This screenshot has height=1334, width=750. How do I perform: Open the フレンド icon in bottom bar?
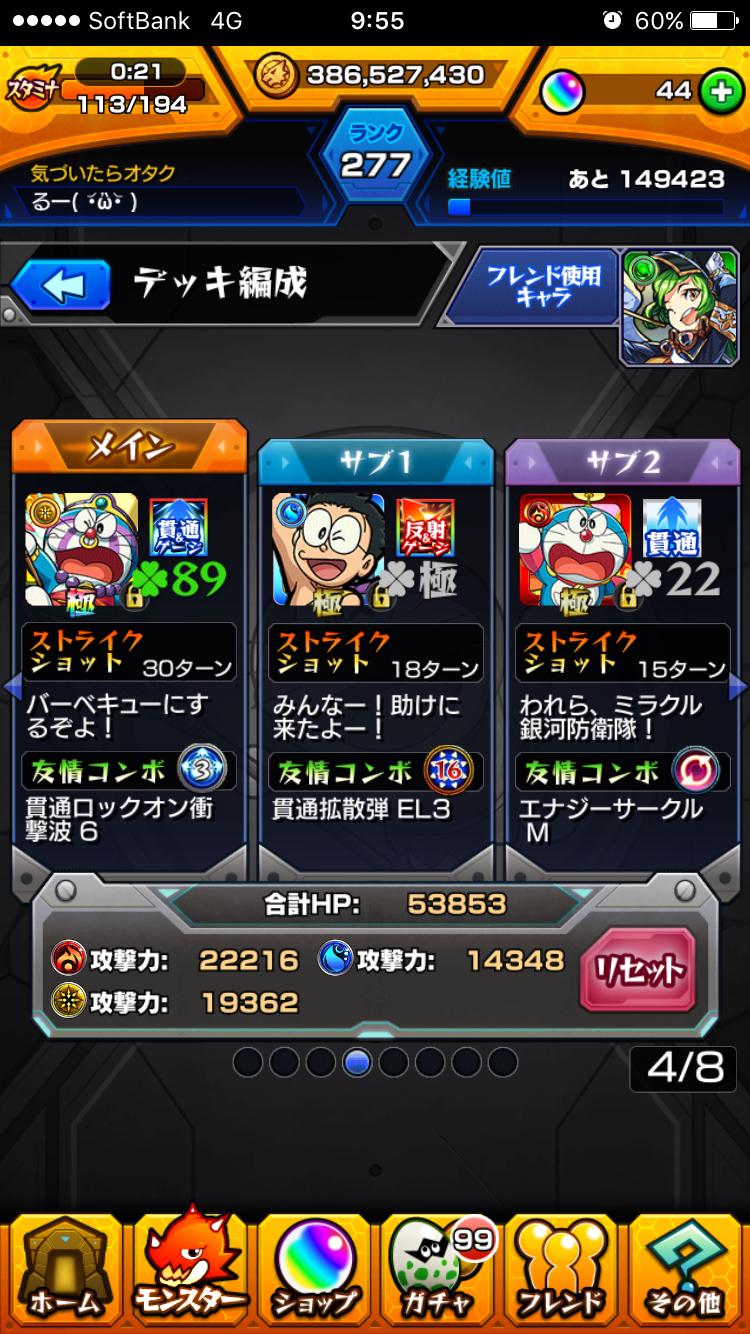pos(560,1270)
